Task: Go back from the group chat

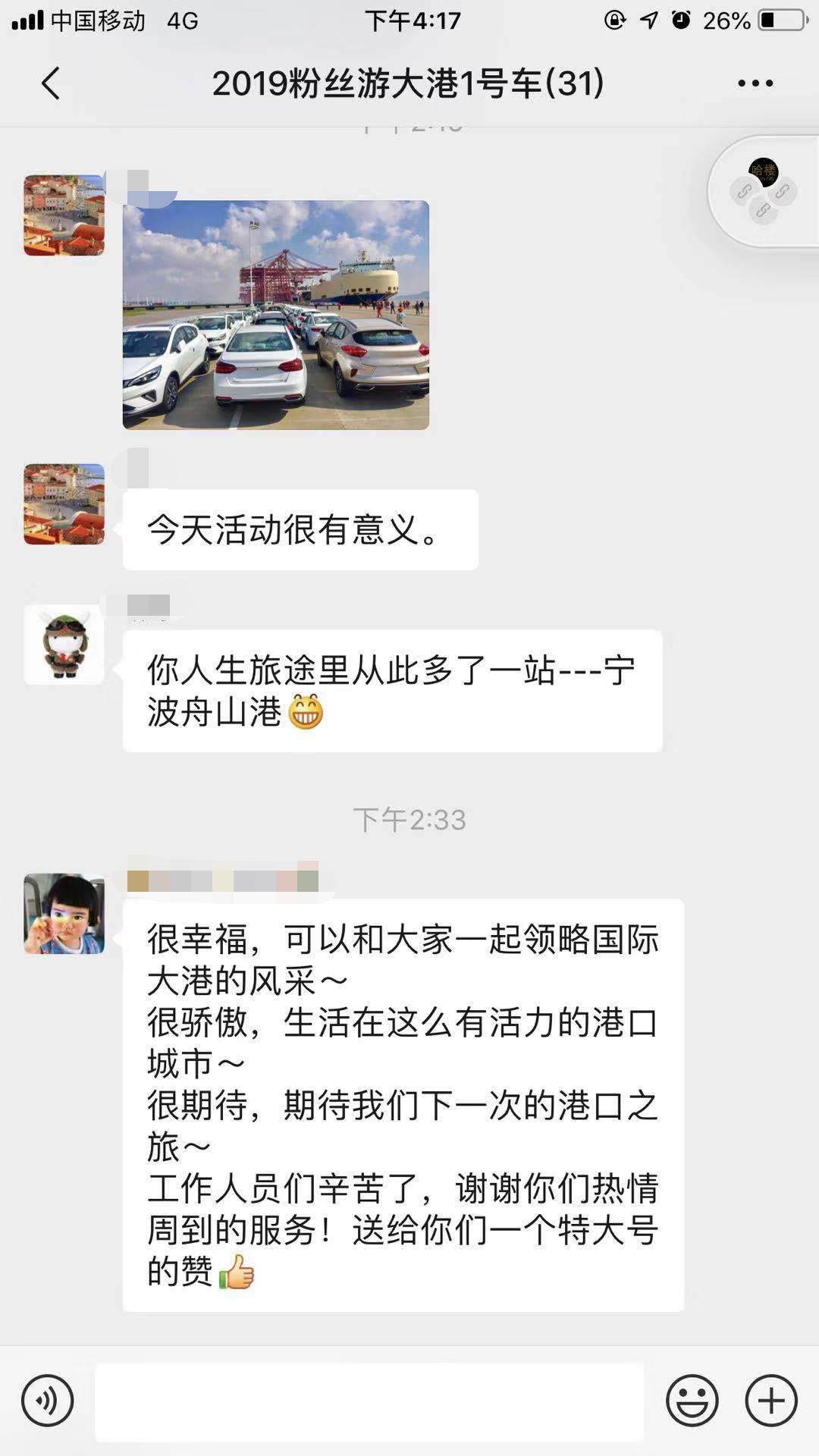Action: point(50,83)
